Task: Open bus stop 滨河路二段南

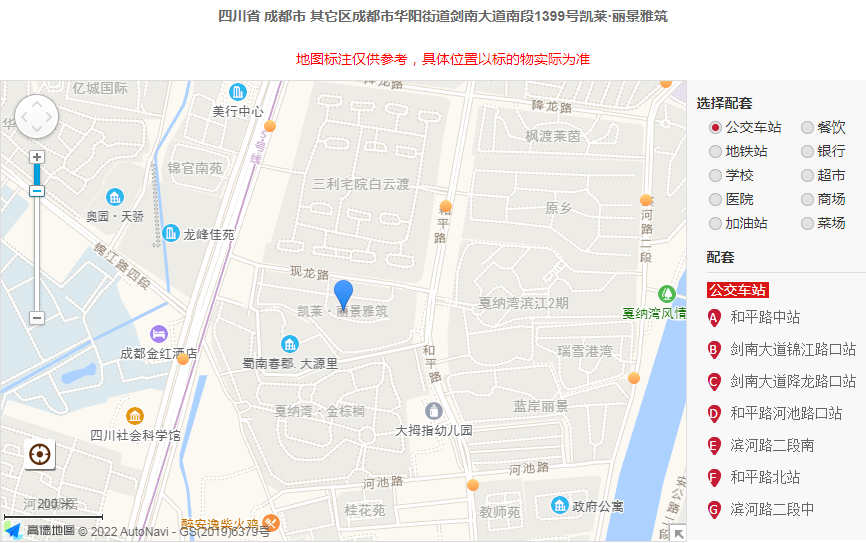Action: coord(771,445)
